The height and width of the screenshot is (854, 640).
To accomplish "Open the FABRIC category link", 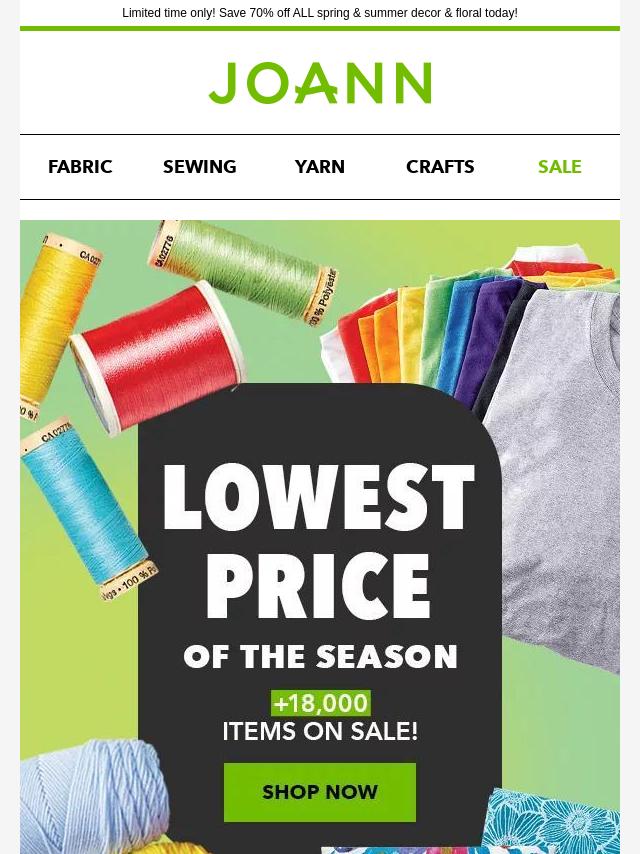I will pyautogui.click(x=80, y=167).
